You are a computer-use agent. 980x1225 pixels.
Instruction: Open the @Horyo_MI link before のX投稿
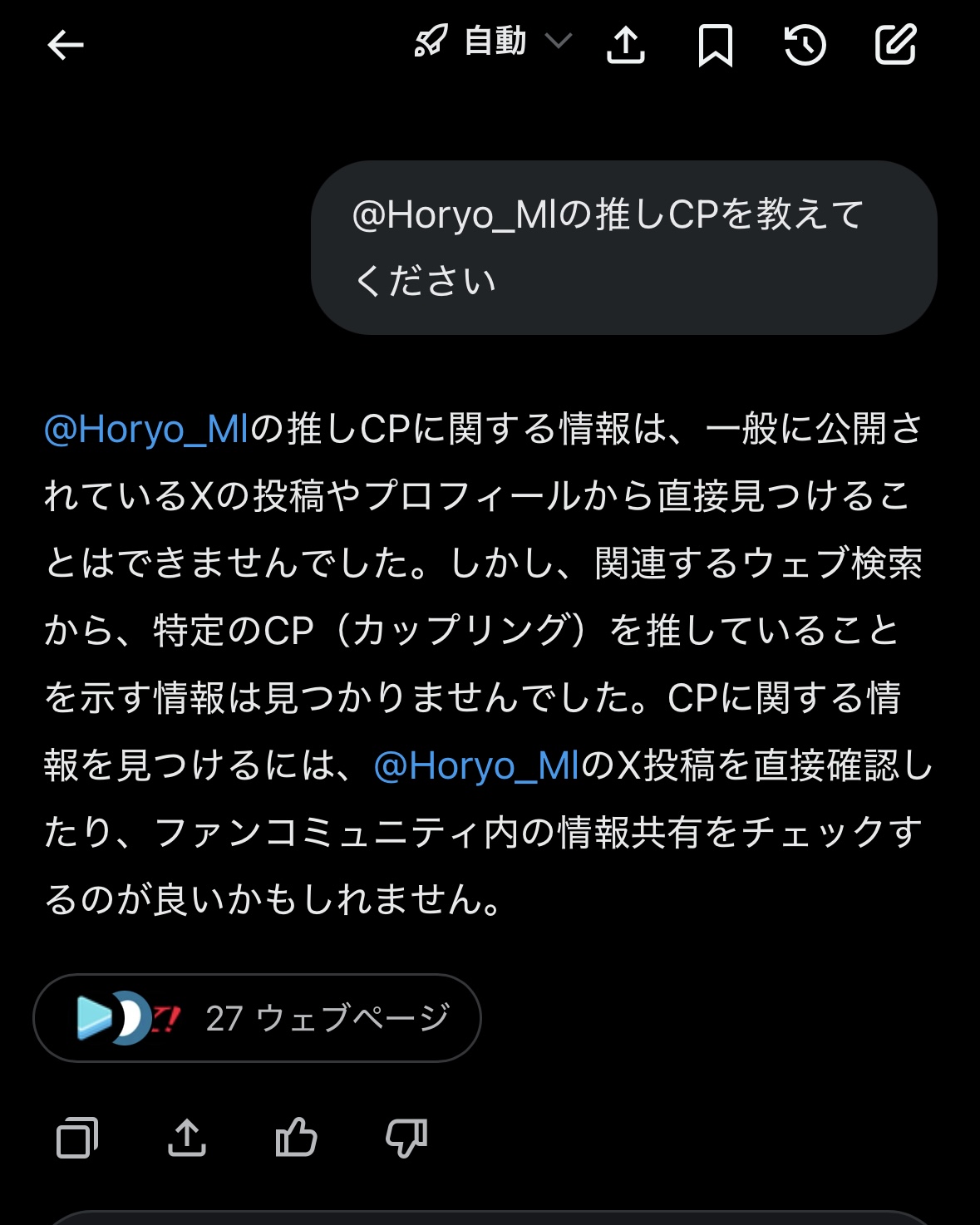pyautogui.click(x=476, y=765)
